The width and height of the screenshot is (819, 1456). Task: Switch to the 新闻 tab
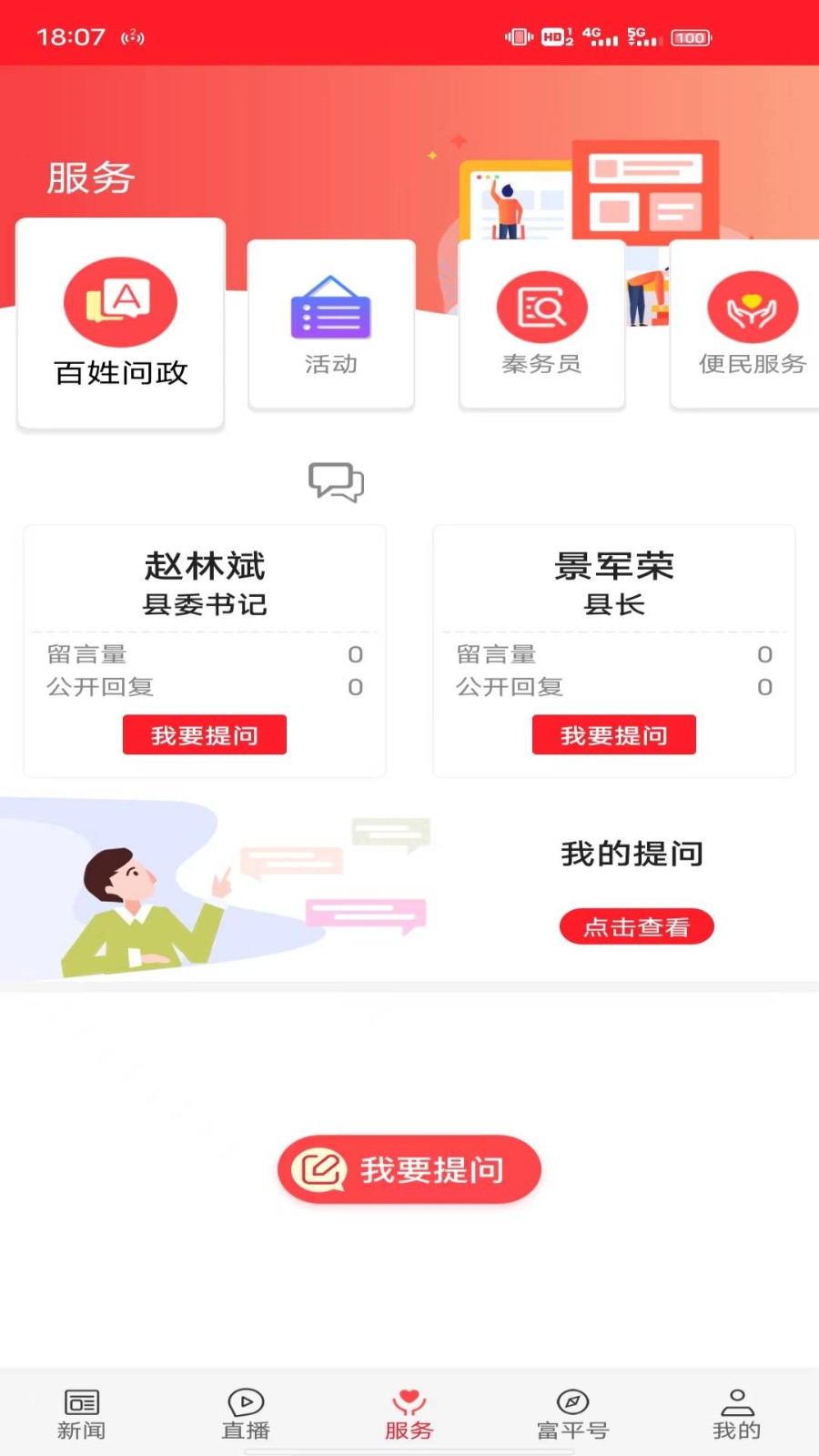point(82,1410)
